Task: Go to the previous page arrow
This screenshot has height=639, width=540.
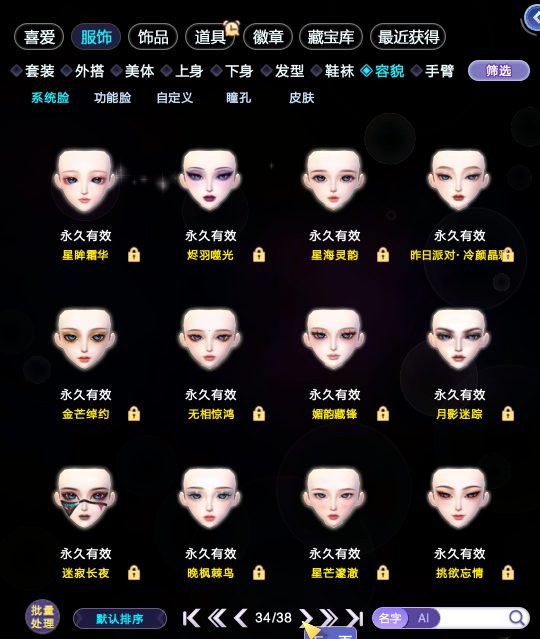Action: (x=241, y=618)
